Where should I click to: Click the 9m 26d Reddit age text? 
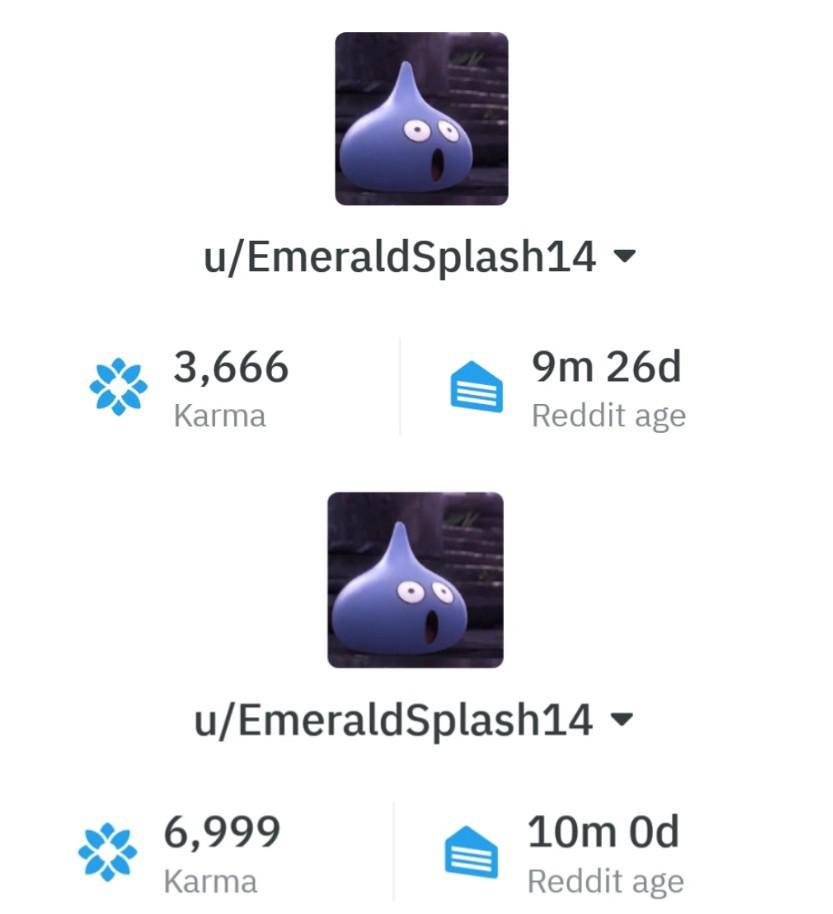pyautogui.click(x=610, y=369)
